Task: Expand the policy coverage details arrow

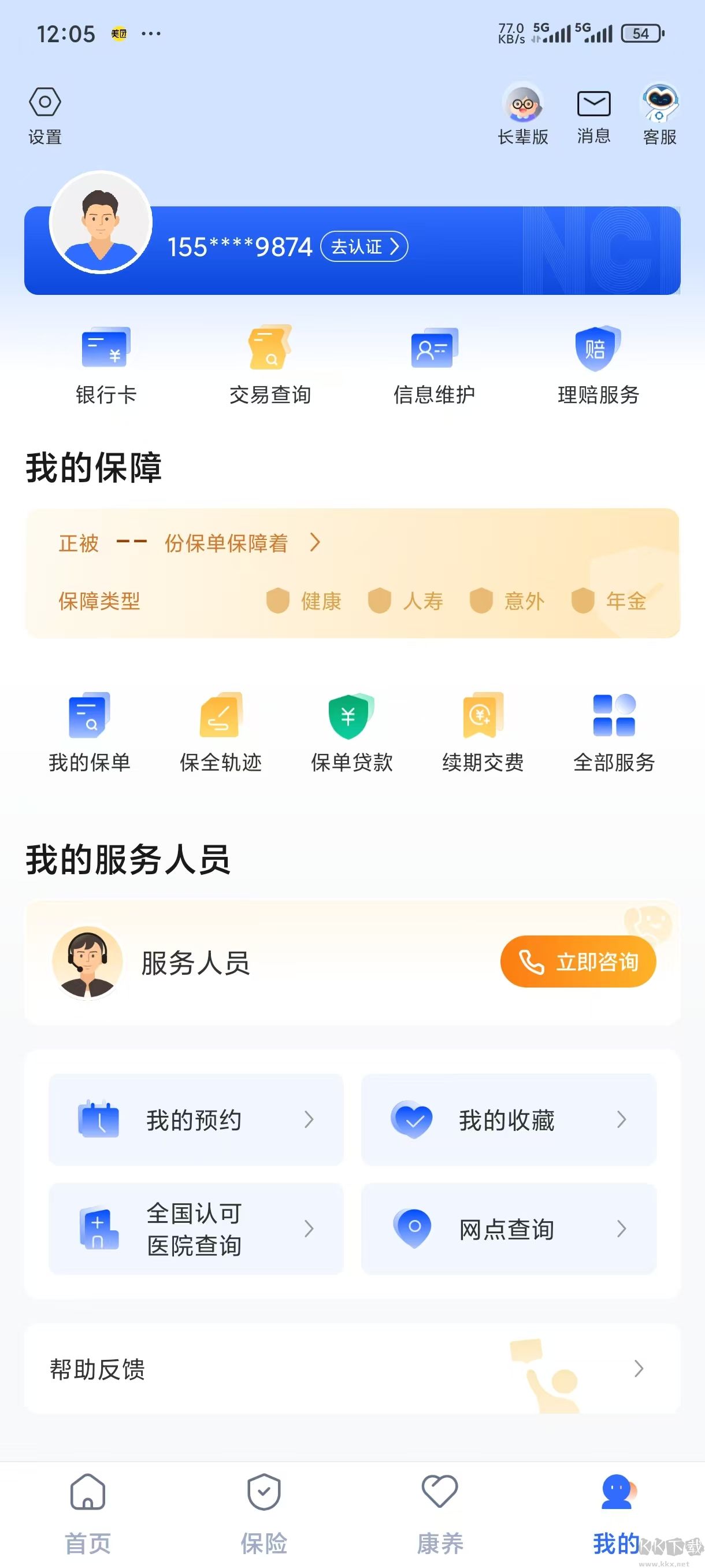Action: (x=316, y=542)
